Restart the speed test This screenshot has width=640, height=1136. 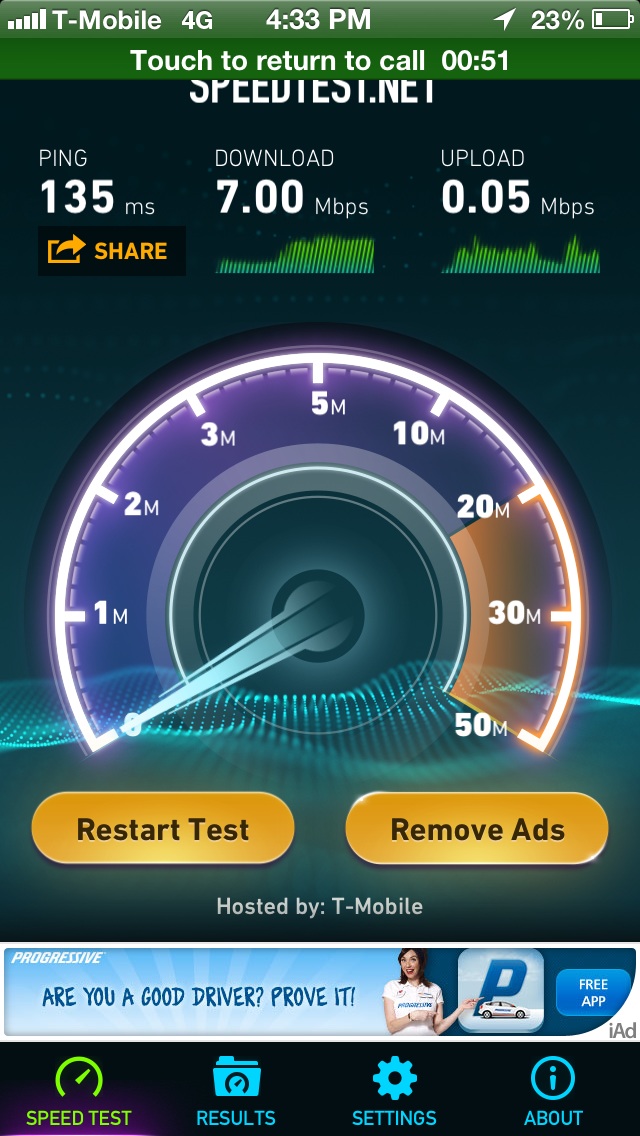pyautogui.click(x=163, y=829)
